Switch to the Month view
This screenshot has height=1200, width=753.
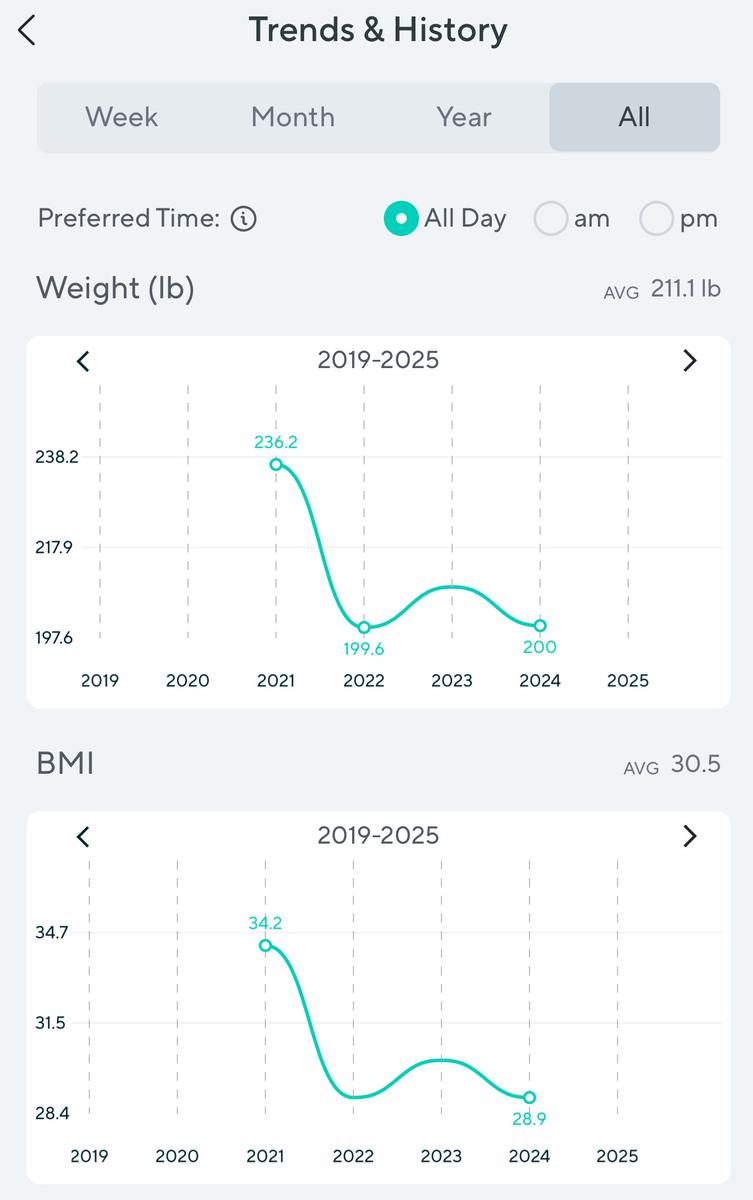coord(293,117)
